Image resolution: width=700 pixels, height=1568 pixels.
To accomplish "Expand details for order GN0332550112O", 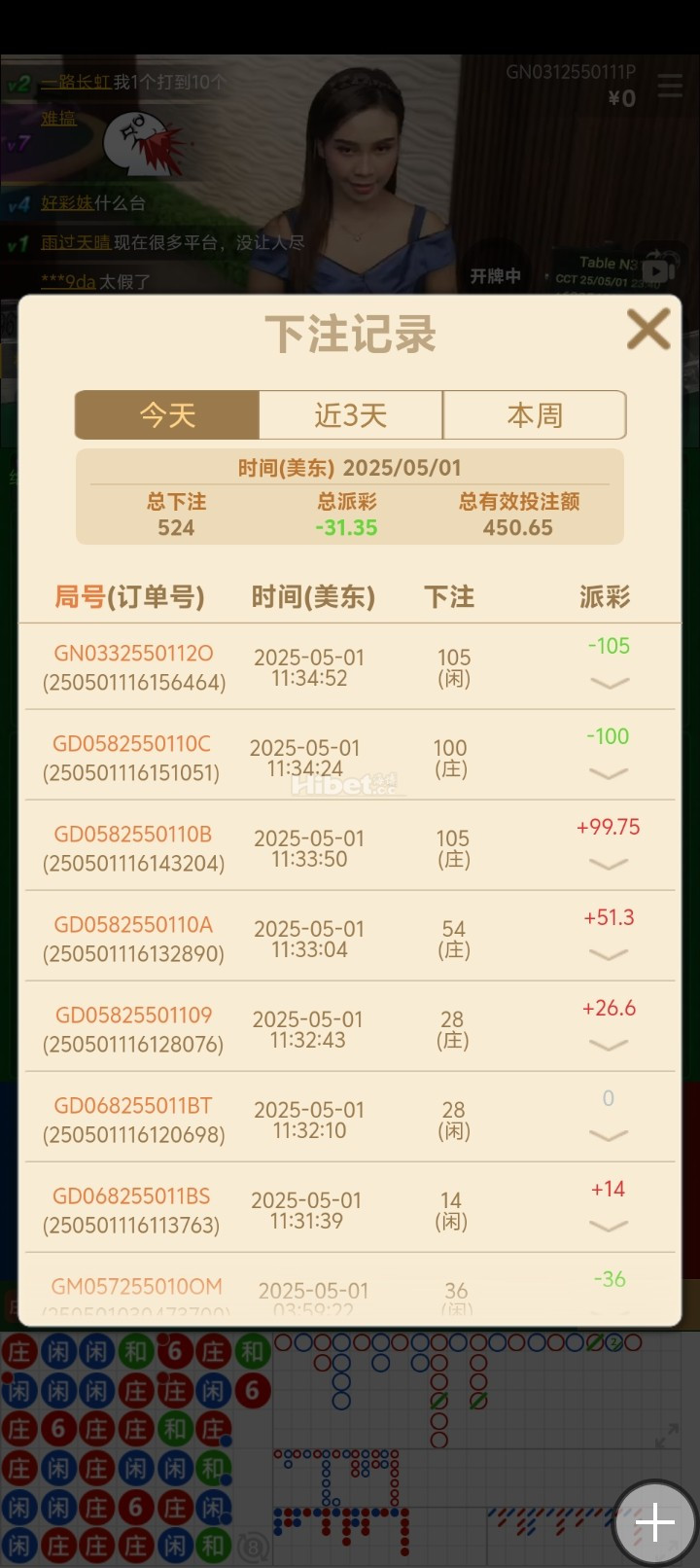I will pos(610,683).
